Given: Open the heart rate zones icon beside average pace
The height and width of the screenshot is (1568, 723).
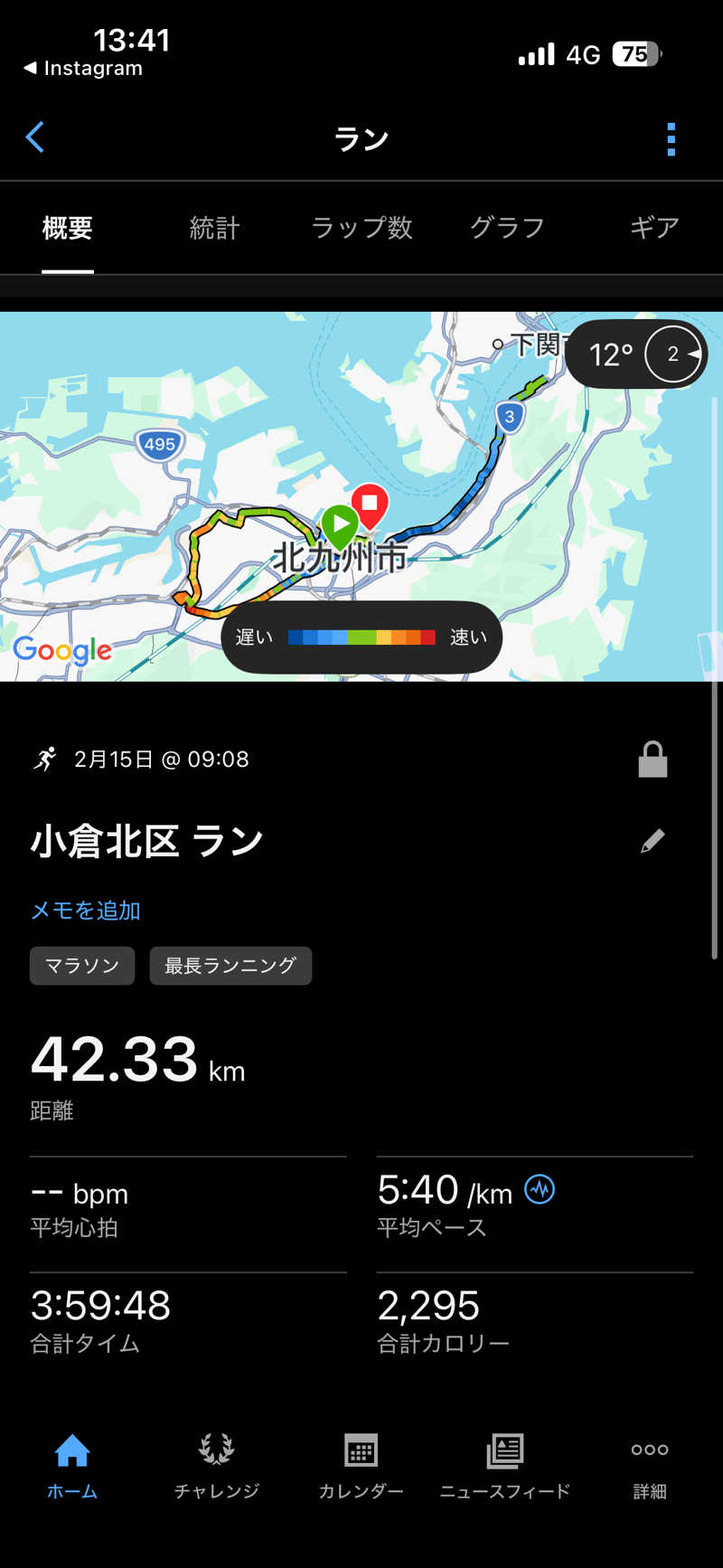Looking at the screenshot, I should tap(539, 1190).
